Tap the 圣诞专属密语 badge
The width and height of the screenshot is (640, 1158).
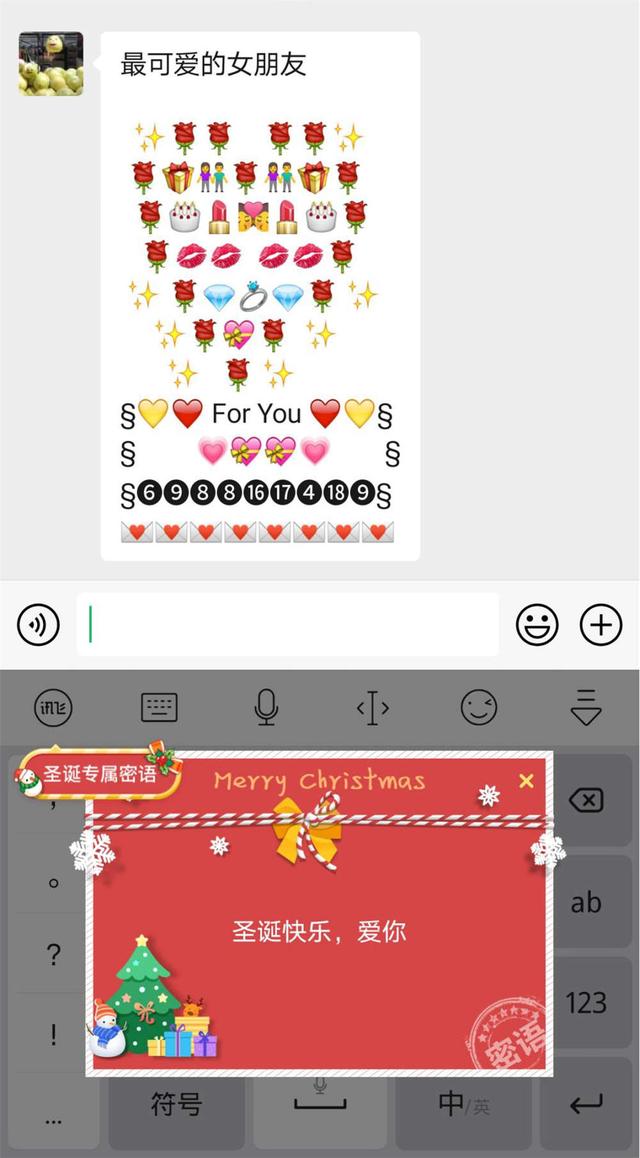tap(100, 774)
